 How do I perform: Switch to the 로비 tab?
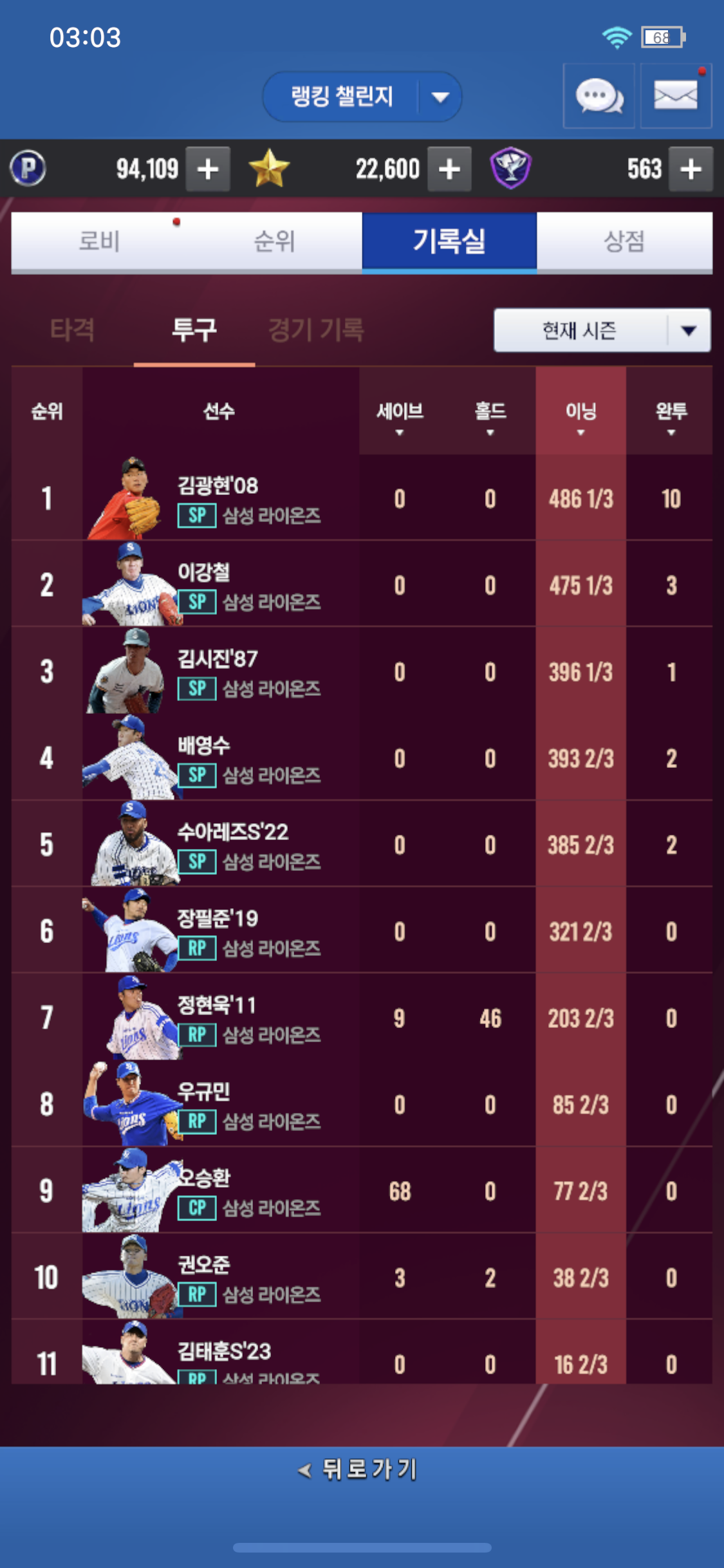99,241
